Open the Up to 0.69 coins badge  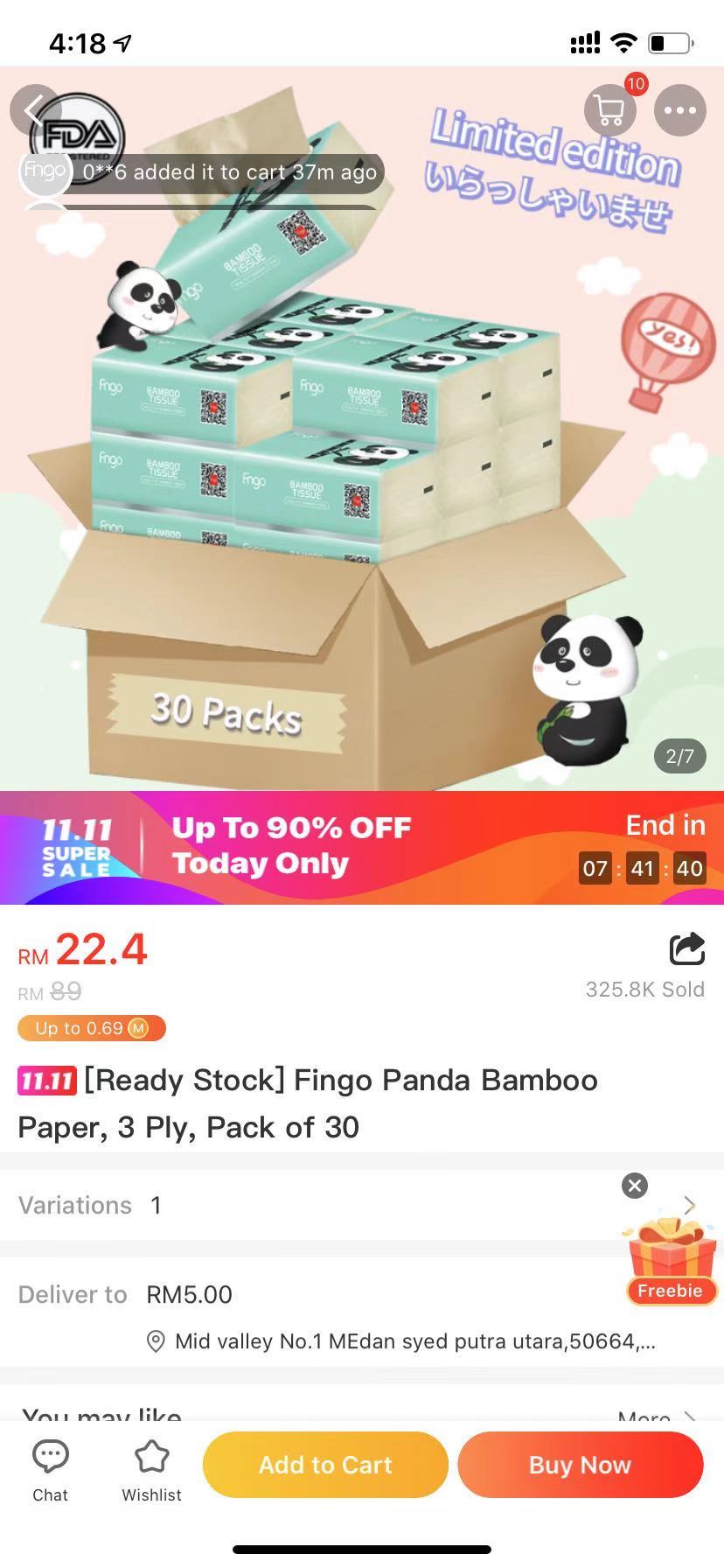pos(91,1028)
